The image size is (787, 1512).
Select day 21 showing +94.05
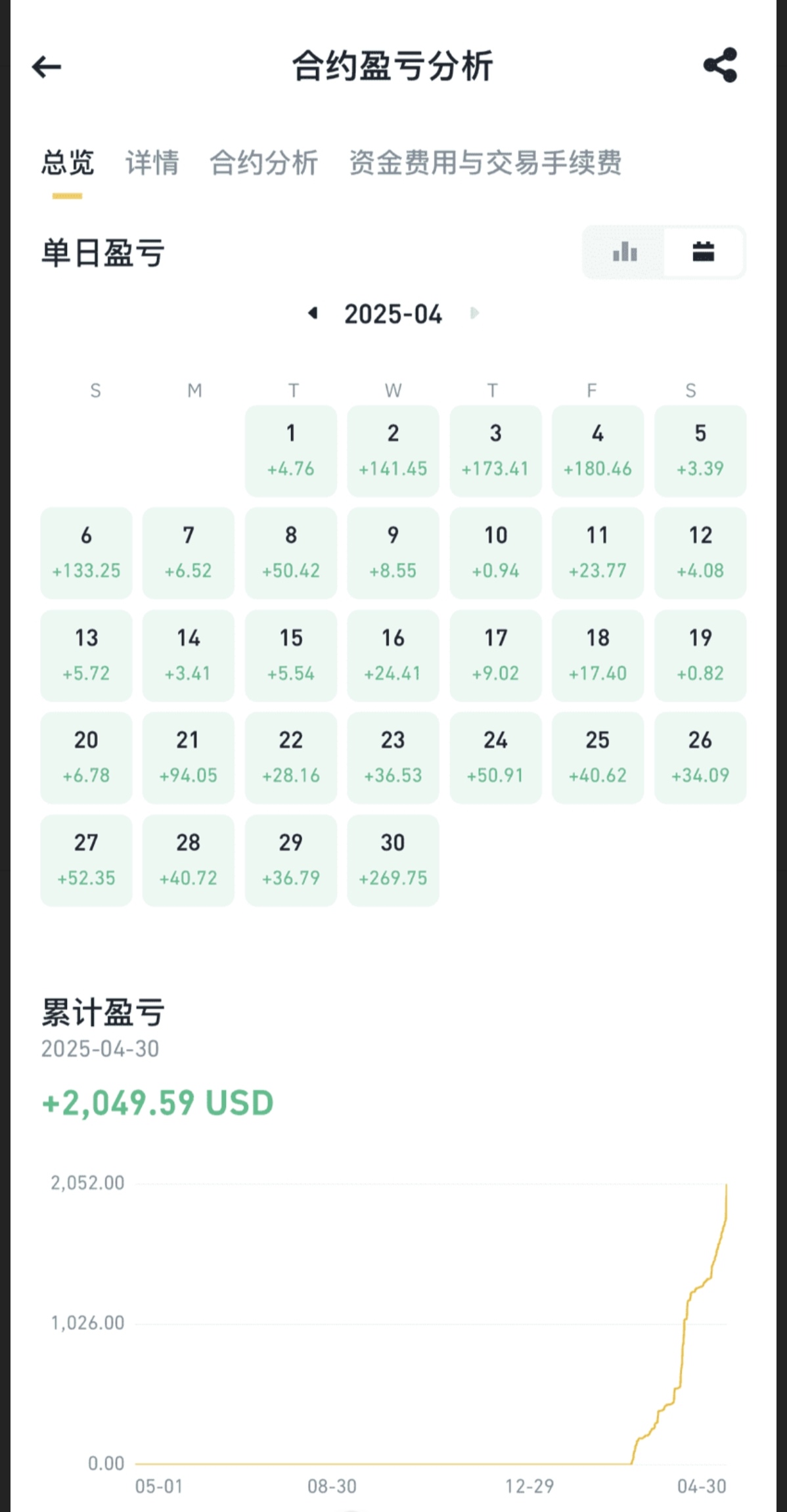pos(188,757)
